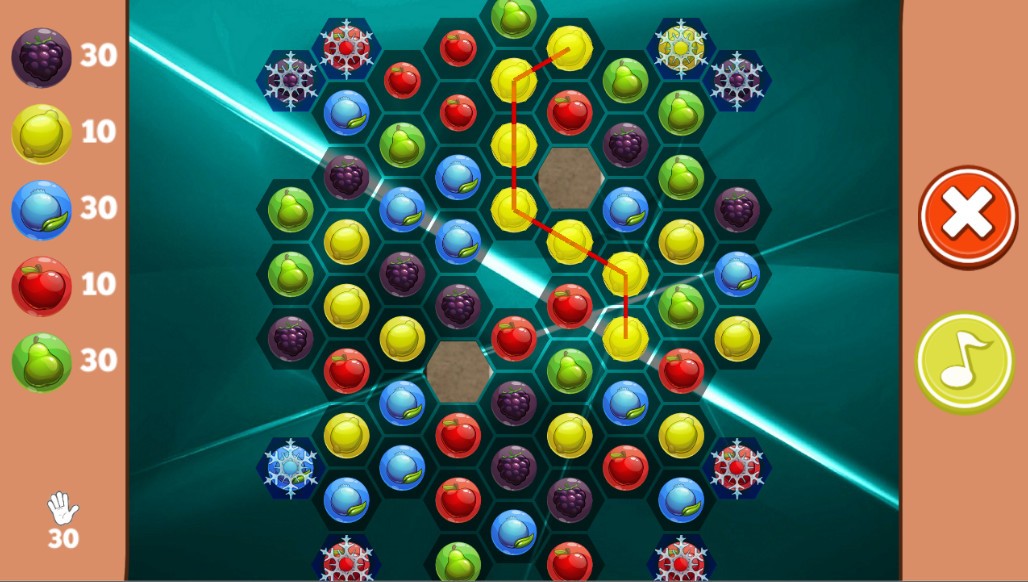Close the game with the red X
The height and width of the screenshot is (582, 1028).
[x=967, y=216]
